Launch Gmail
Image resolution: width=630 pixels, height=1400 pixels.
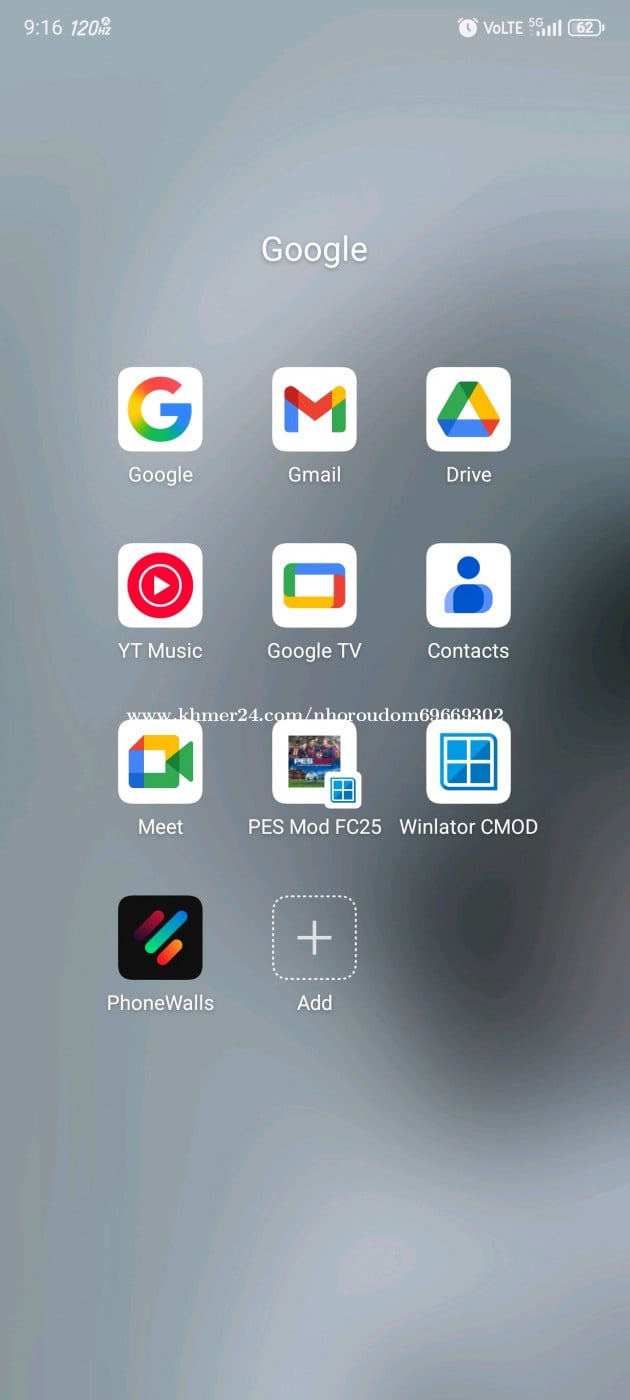click(314, 409)
